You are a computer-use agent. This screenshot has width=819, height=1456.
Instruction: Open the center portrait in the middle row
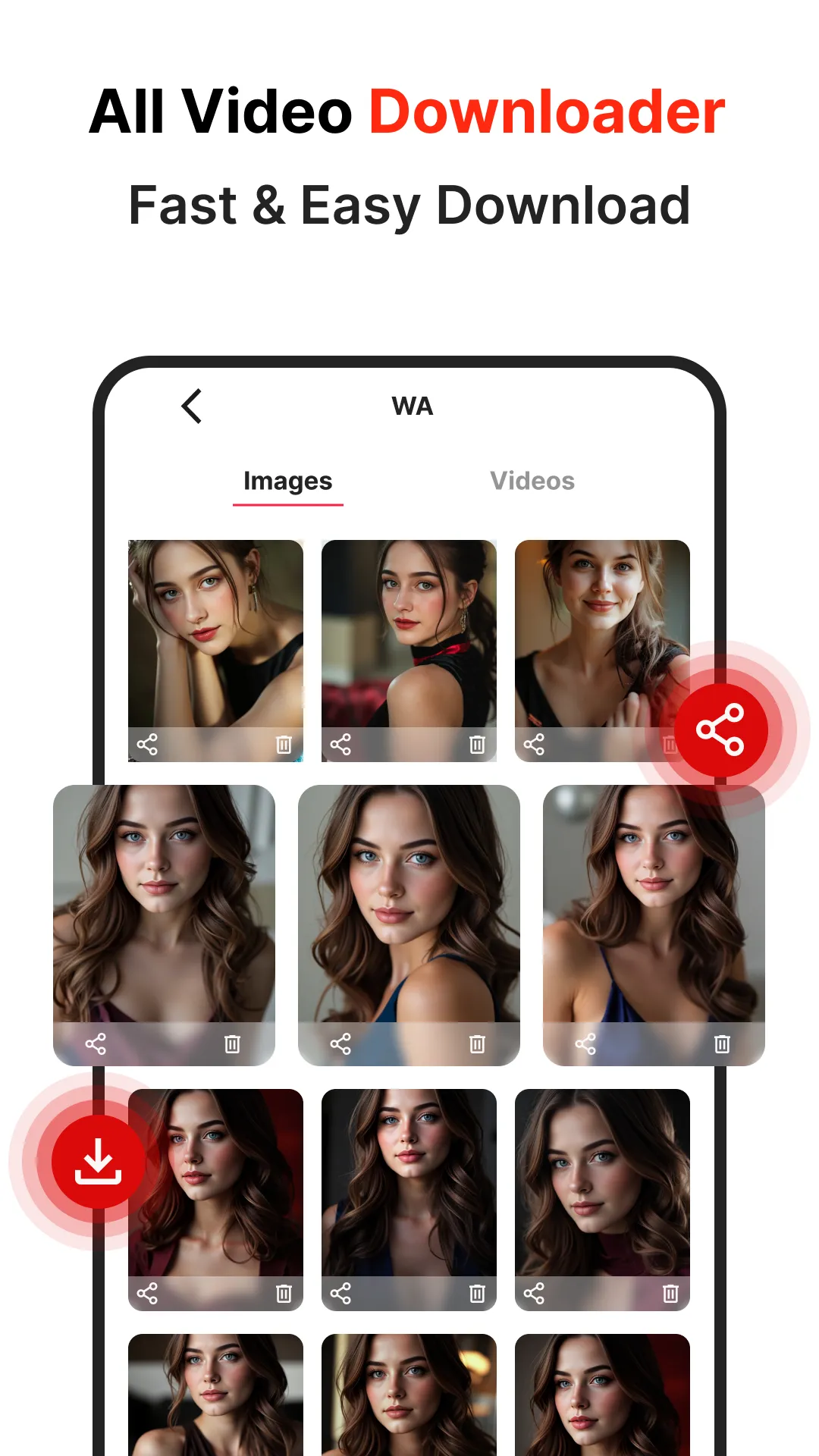point(409,902)
